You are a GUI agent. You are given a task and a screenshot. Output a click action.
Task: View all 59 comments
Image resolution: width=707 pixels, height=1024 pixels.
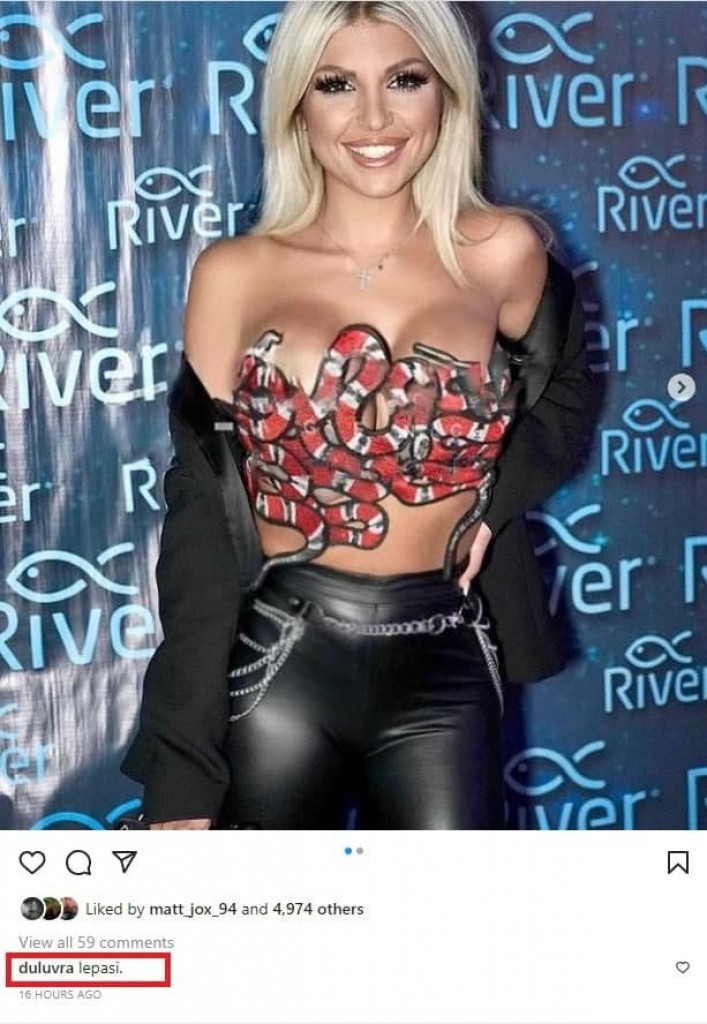point(96,942)
